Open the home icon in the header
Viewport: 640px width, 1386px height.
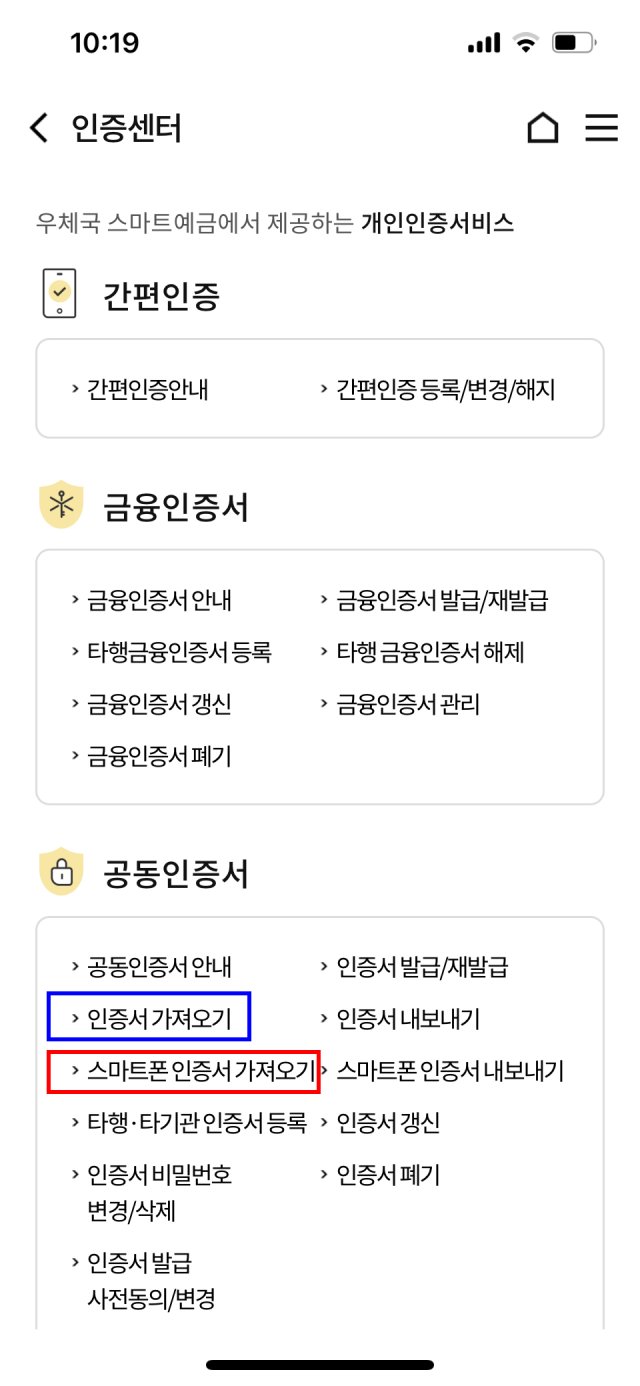[542, 128]
